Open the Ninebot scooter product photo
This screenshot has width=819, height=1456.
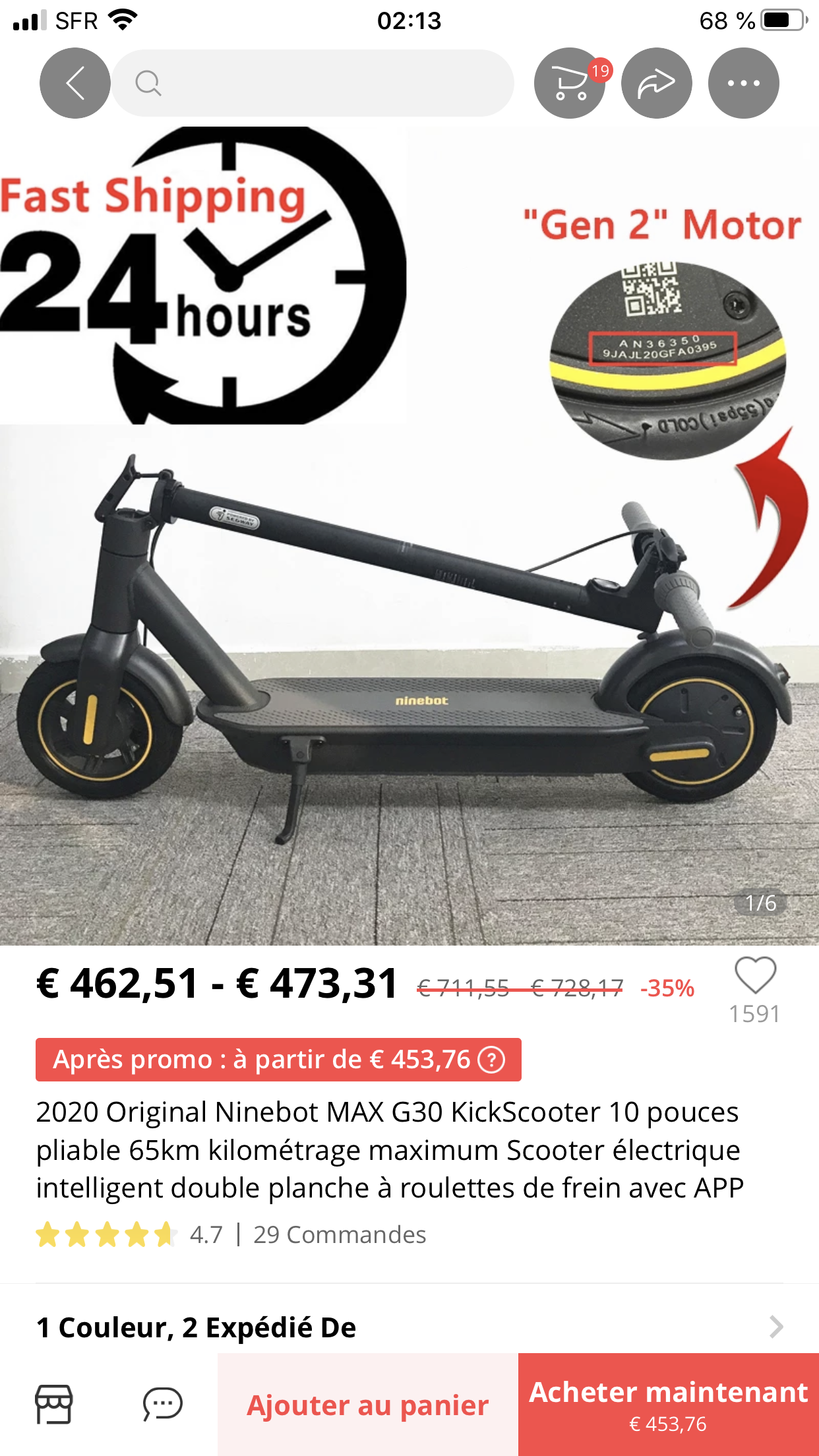(409, 536)
